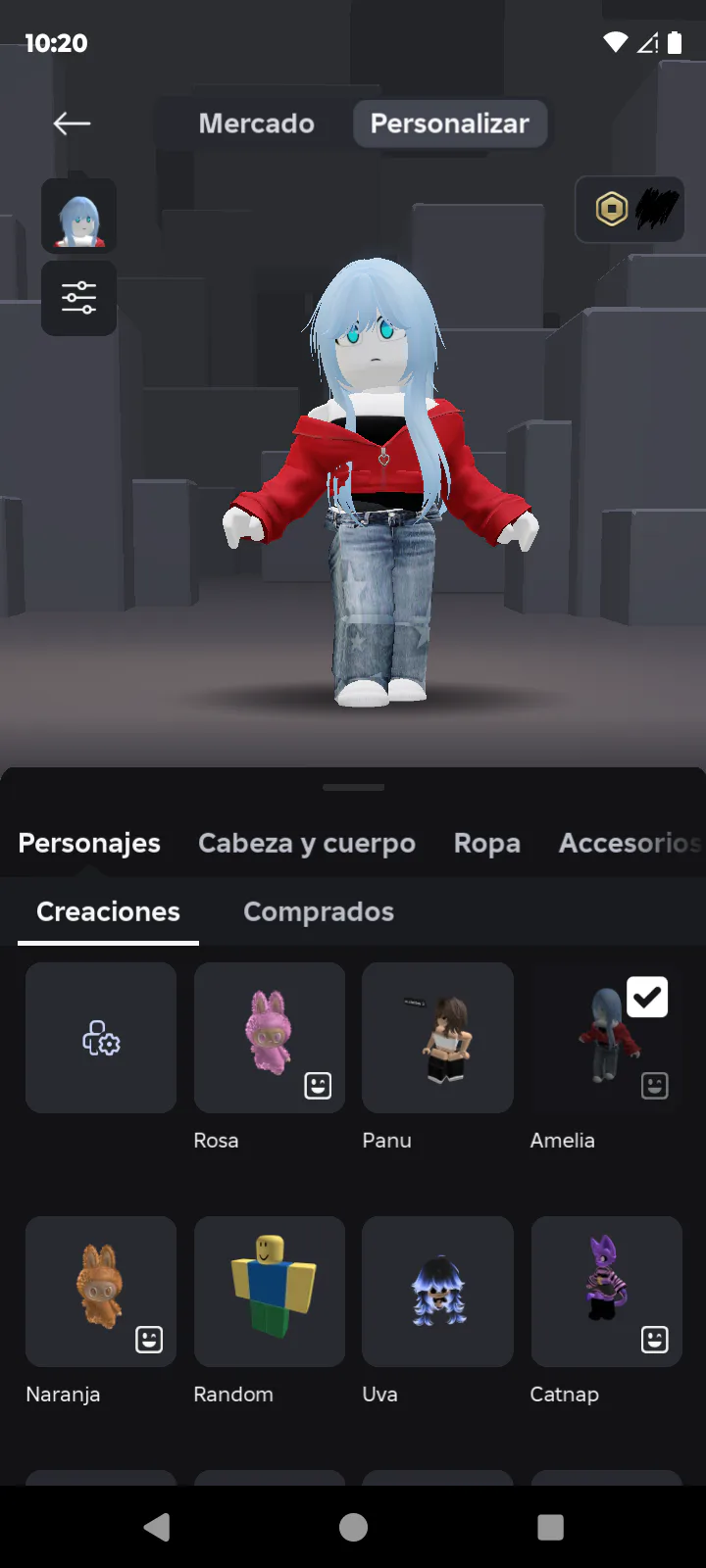Switch to the Mercado tab
The width and height of the screenshot is (706, 1568).
257,123
